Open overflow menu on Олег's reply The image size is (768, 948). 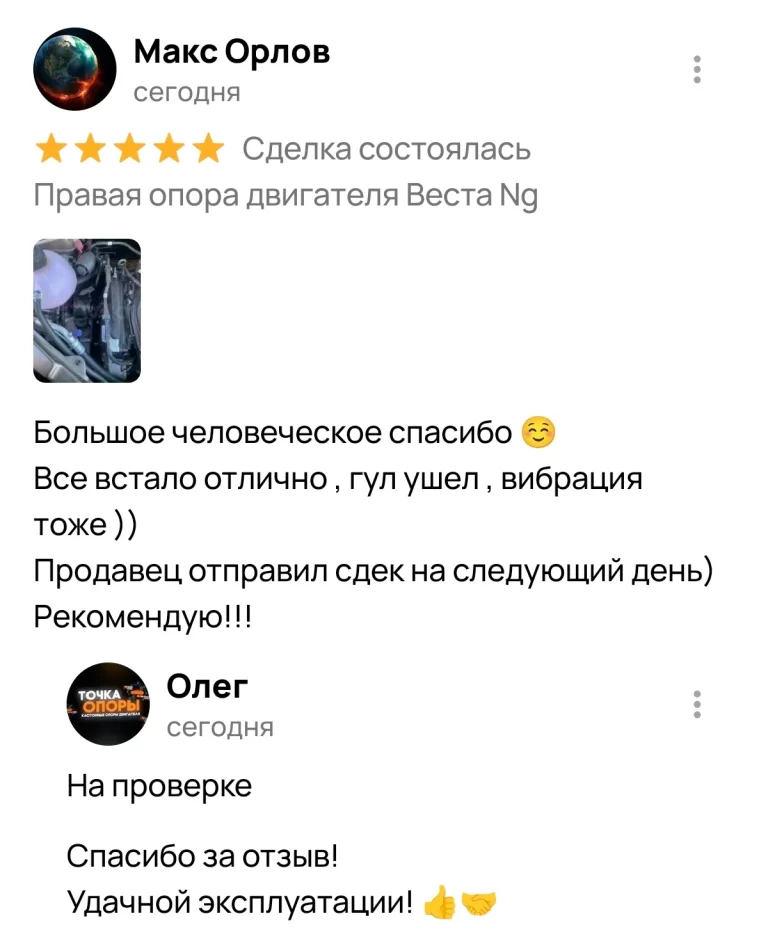coord(697,704)
